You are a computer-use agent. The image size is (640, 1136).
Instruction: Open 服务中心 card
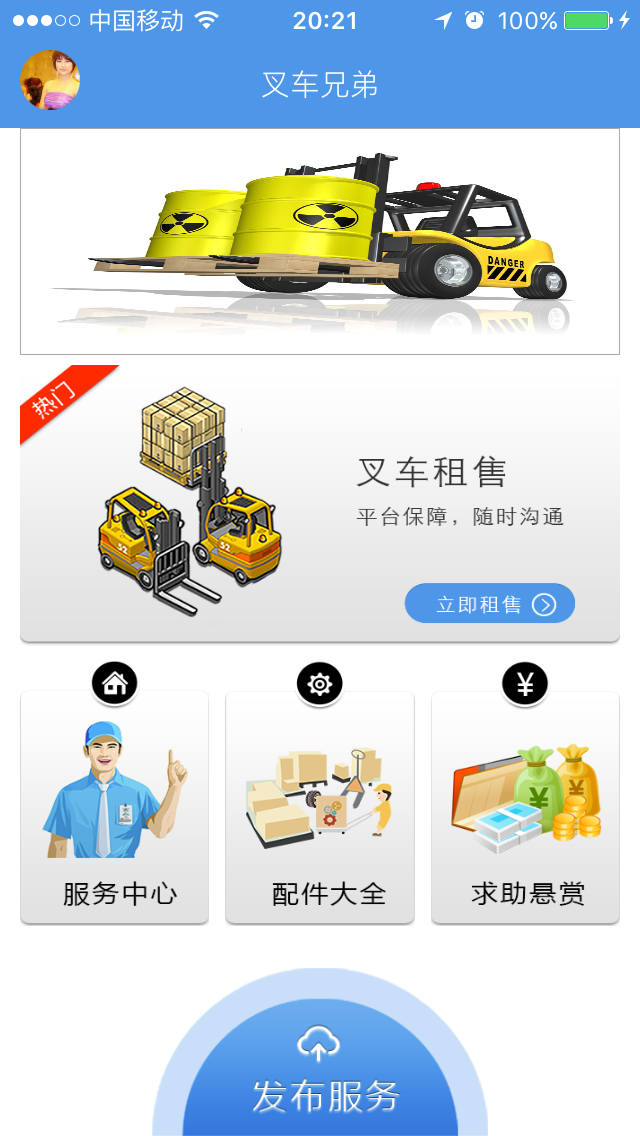tap(115, 807)
